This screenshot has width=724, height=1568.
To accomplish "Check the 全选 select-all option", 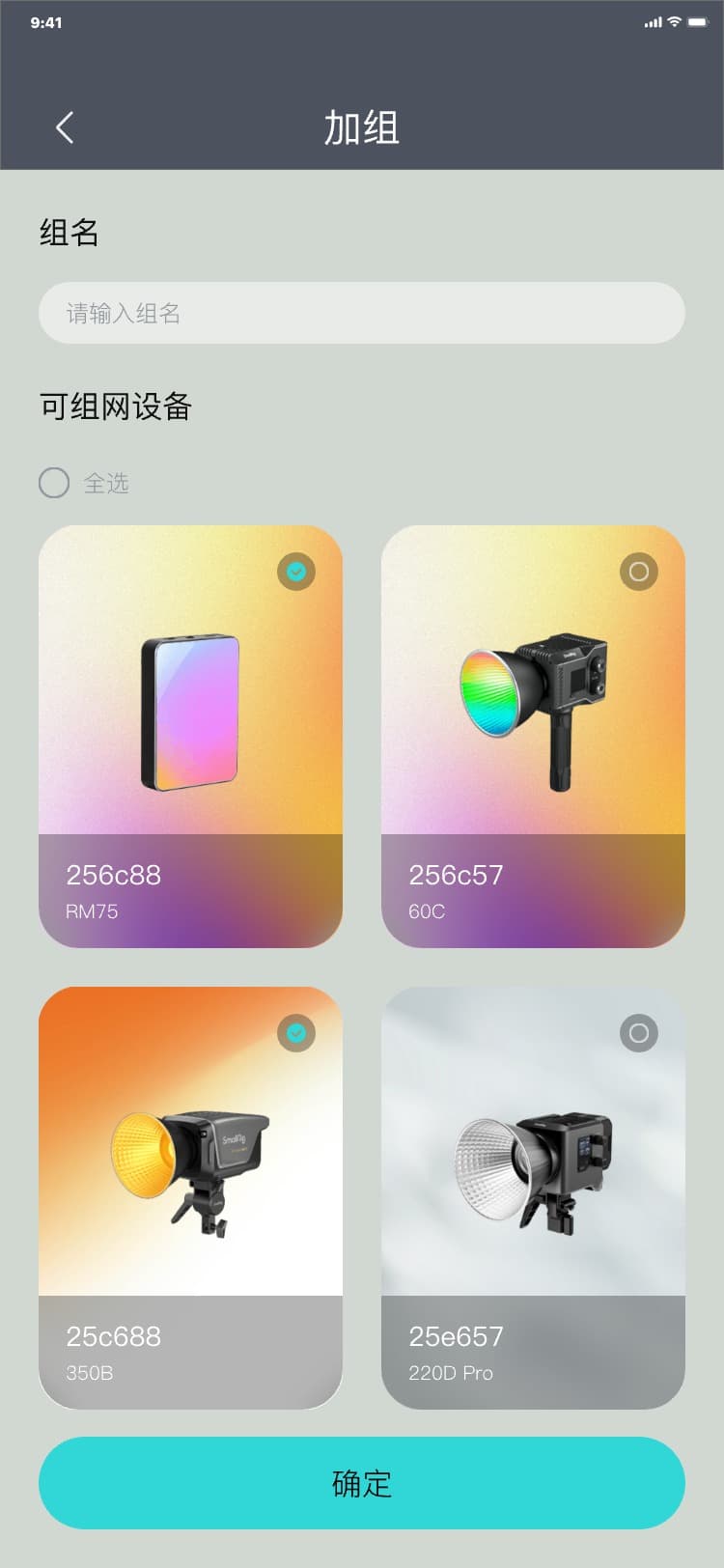I will pyautogui.click(x=54, y=483).
